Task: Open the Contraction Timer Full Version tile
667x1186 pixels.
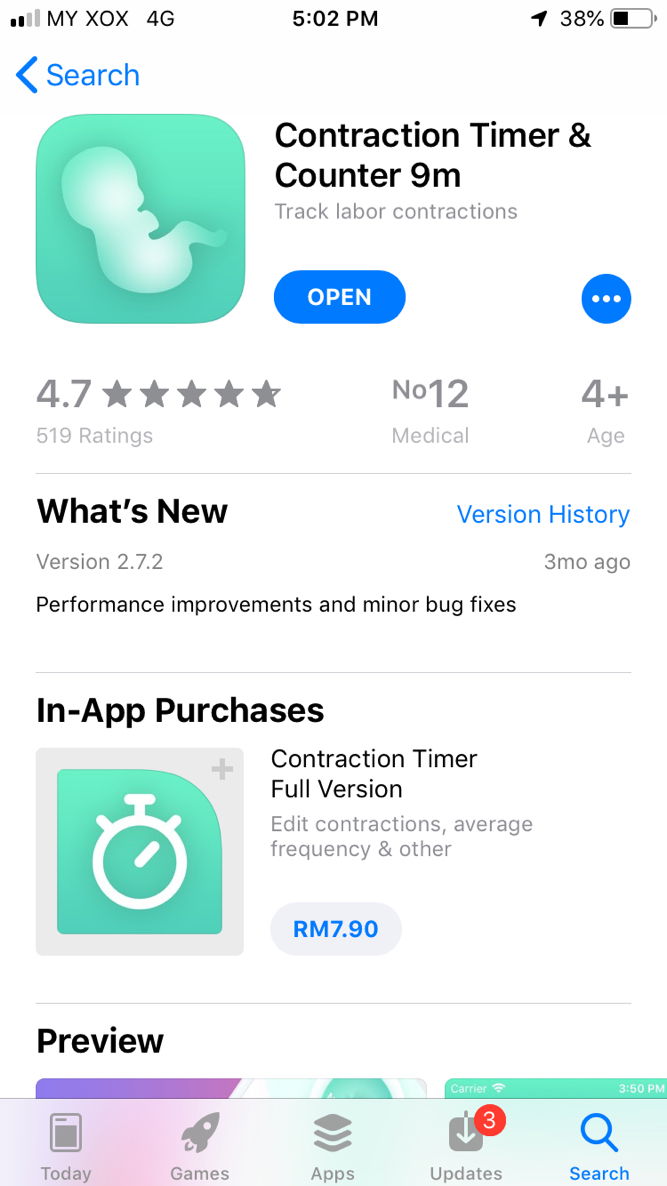Action: [139, 851]
